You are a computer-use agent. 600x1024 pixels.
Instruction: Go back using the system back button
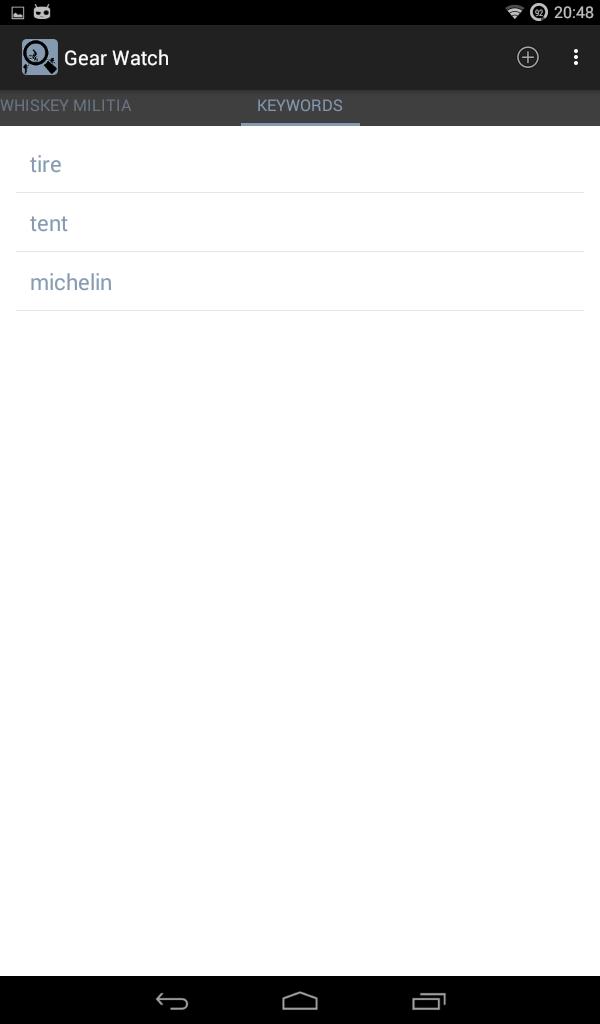pyautogui.click(x=172, y=1000)
